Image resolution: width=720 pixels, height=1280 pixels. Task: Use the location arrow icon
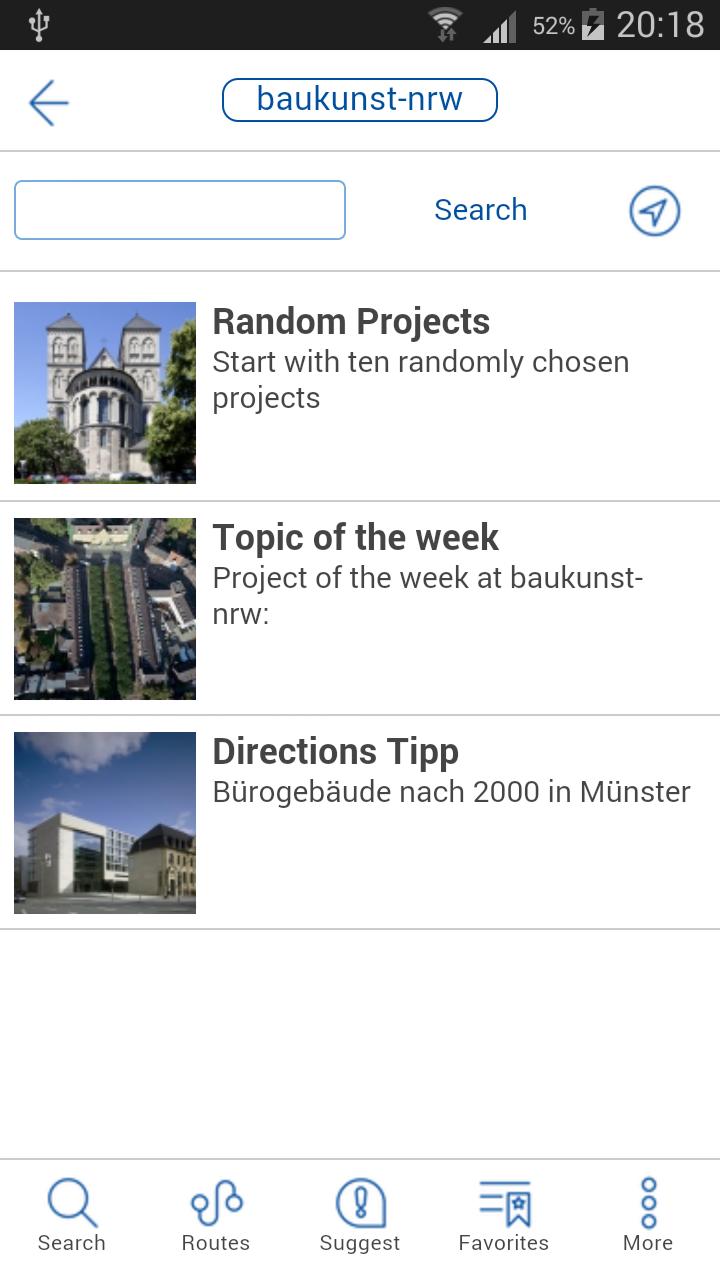pyautogui.click(x=654, y=211)
